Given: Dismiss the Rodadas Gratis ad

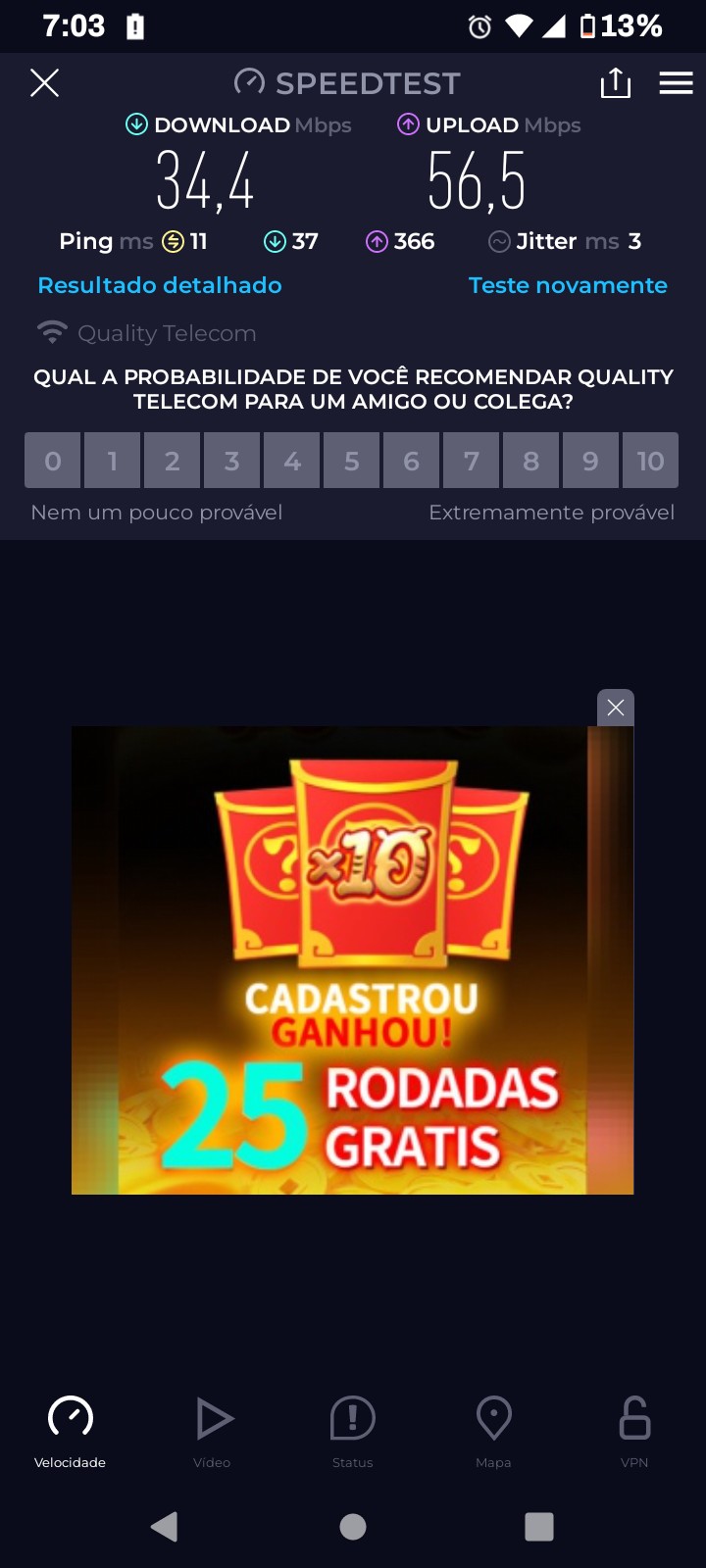Looking at the screenshot, I should point(616,708).
